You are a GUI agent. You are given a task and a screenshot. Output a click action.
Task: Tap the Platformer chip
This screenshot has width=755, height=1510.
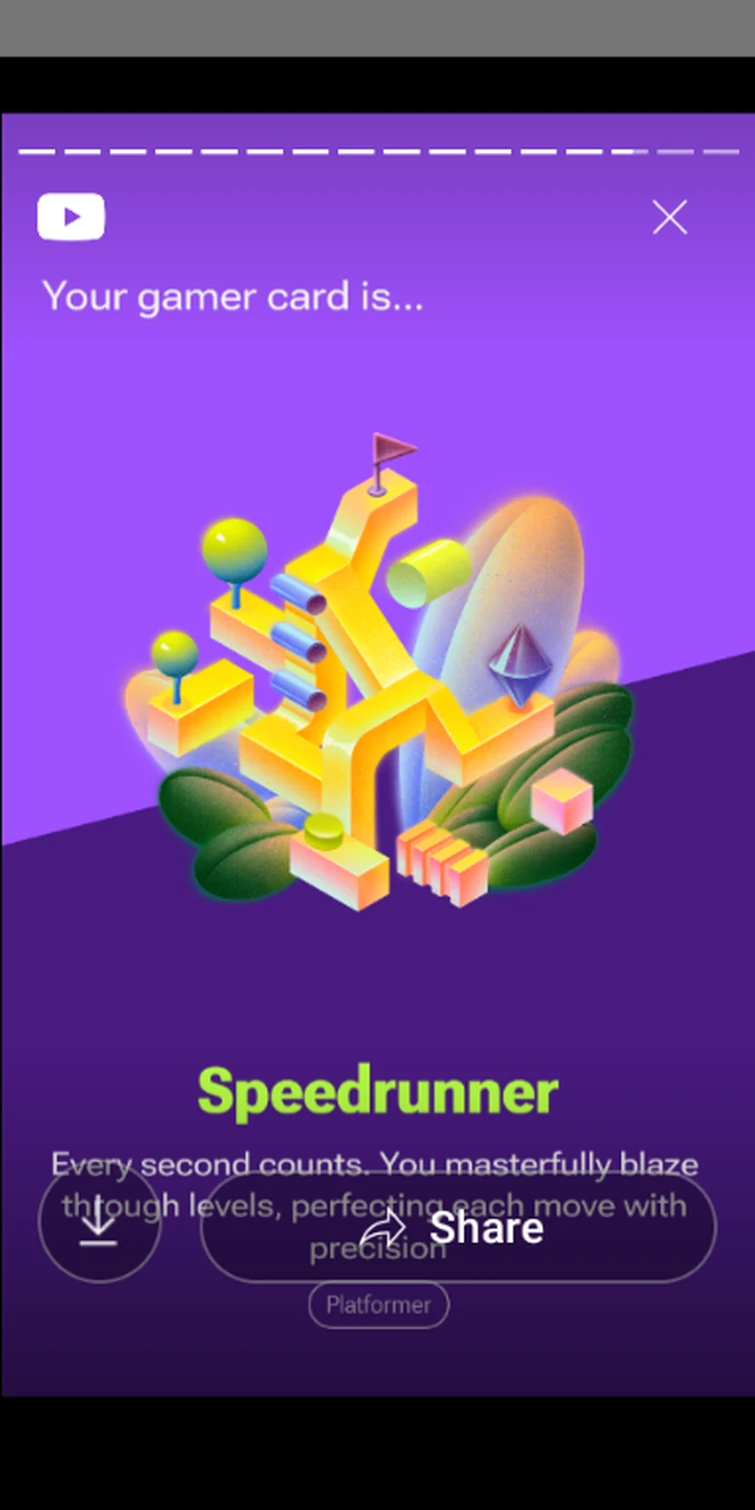pyautogui.click(x=378, y=1305)
